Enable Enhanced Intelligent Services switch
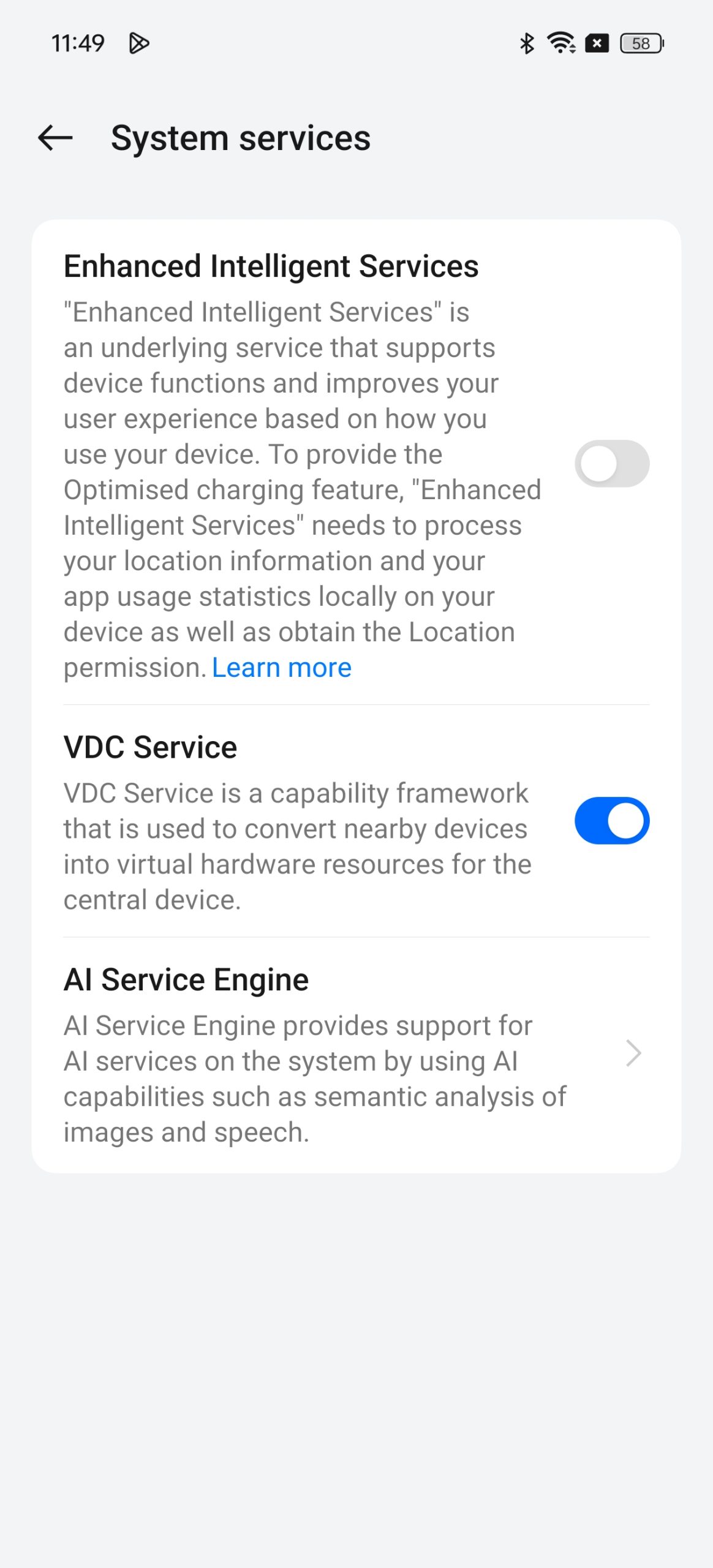This screenshot has width=713, height=1568. [611, 464]
